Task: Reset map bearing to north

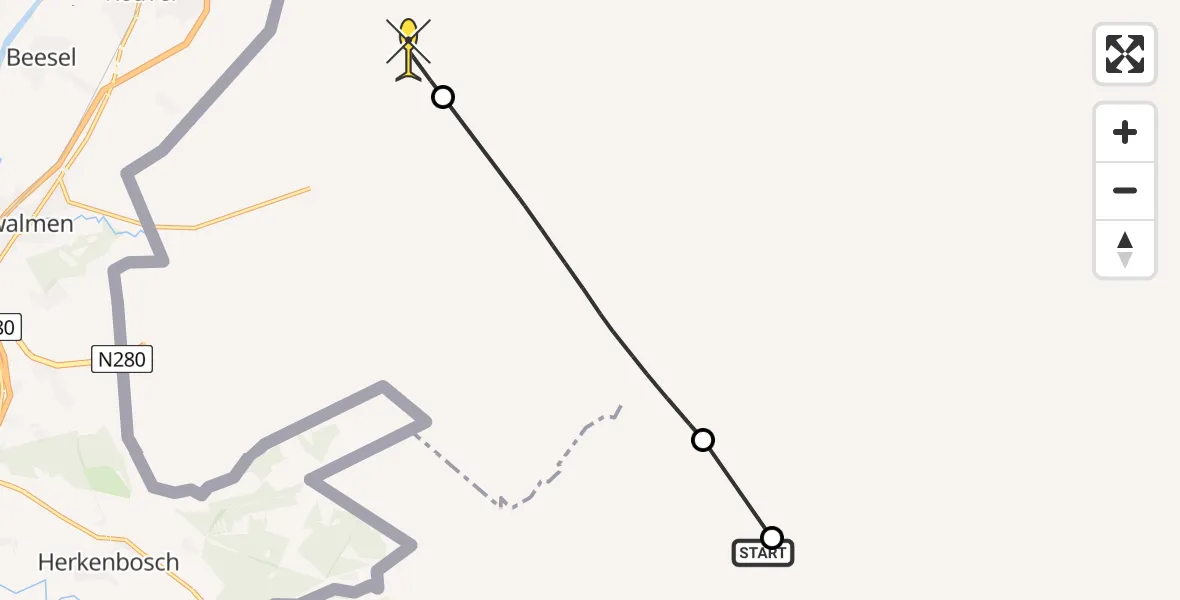Action: click(x=1125, y=249)
